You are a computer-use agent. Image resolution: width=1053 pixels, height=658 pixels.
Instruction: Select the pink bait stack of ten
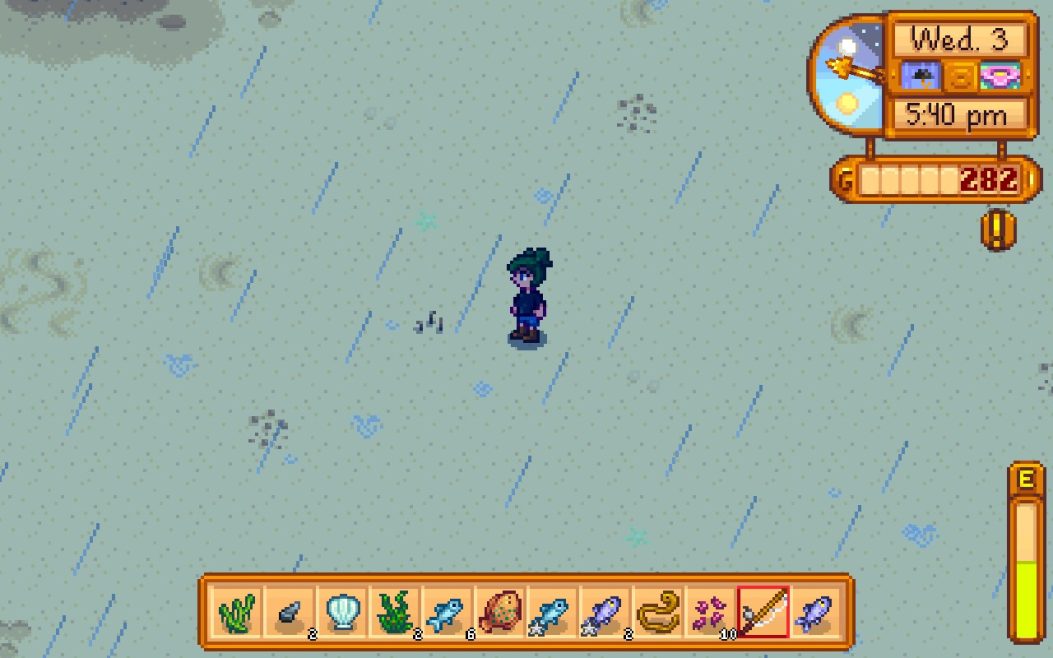[x=709, y=611]
